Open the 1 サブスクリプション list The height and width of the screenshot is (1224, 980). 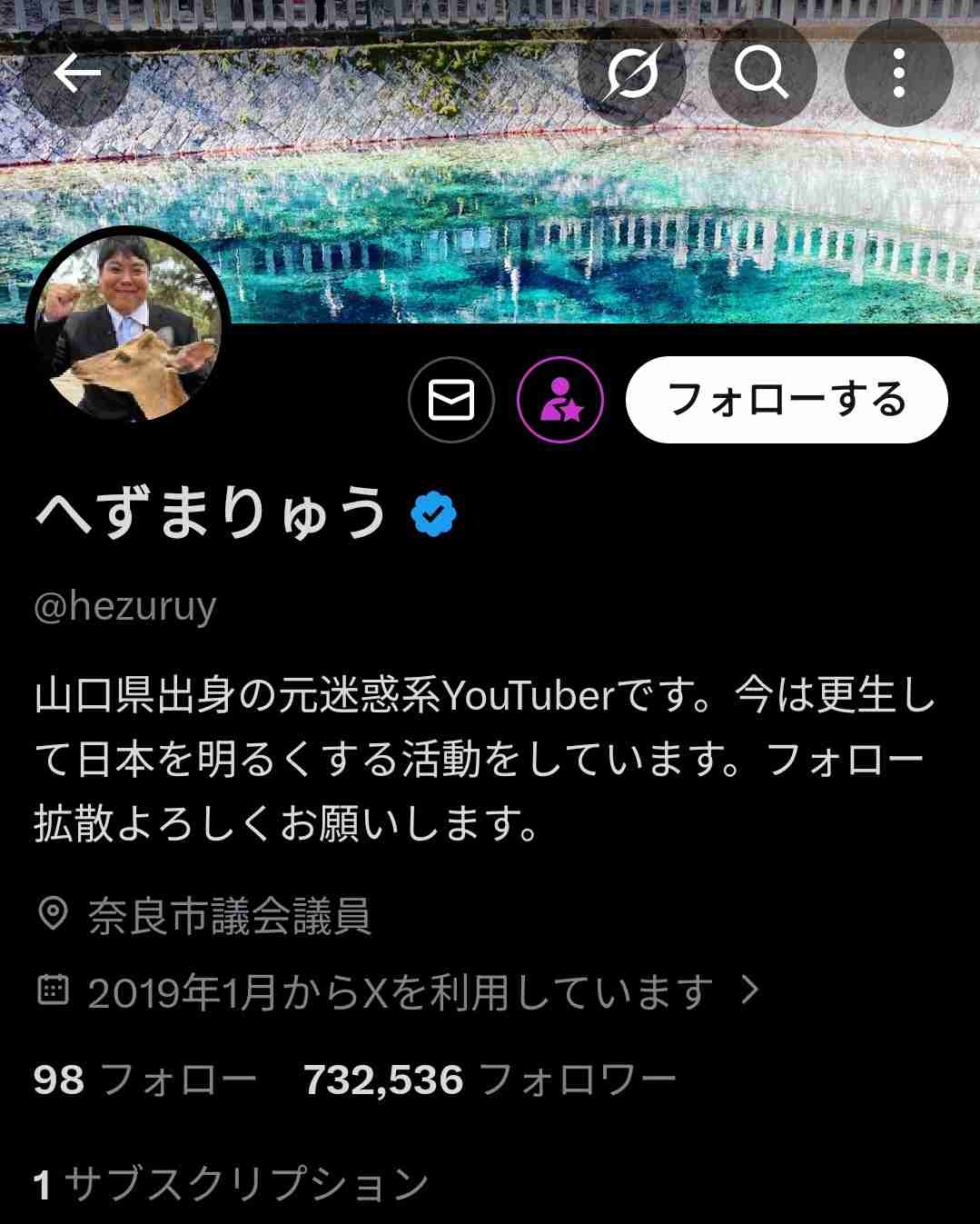232,1184
